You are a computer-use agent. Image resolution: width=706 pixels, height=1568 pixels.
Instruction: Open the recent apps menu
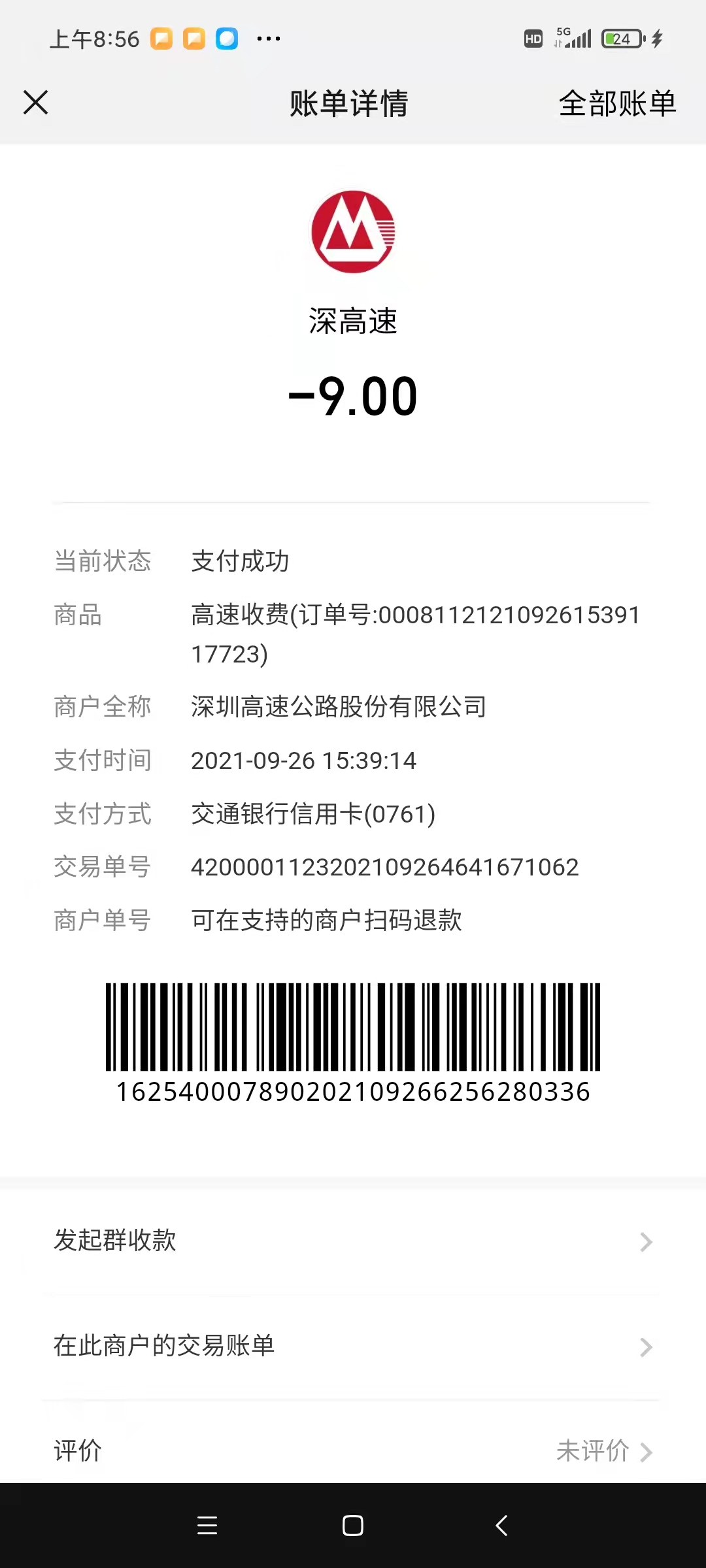coord(207,1526)
